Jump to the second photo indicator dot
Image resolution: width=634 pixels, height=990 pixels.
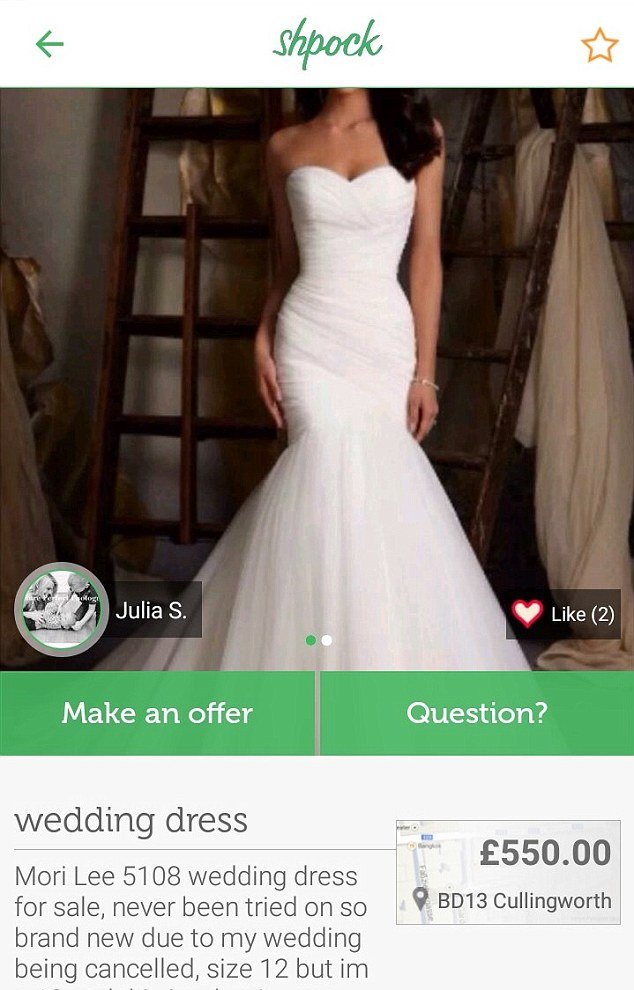click(x=327, y=640)
